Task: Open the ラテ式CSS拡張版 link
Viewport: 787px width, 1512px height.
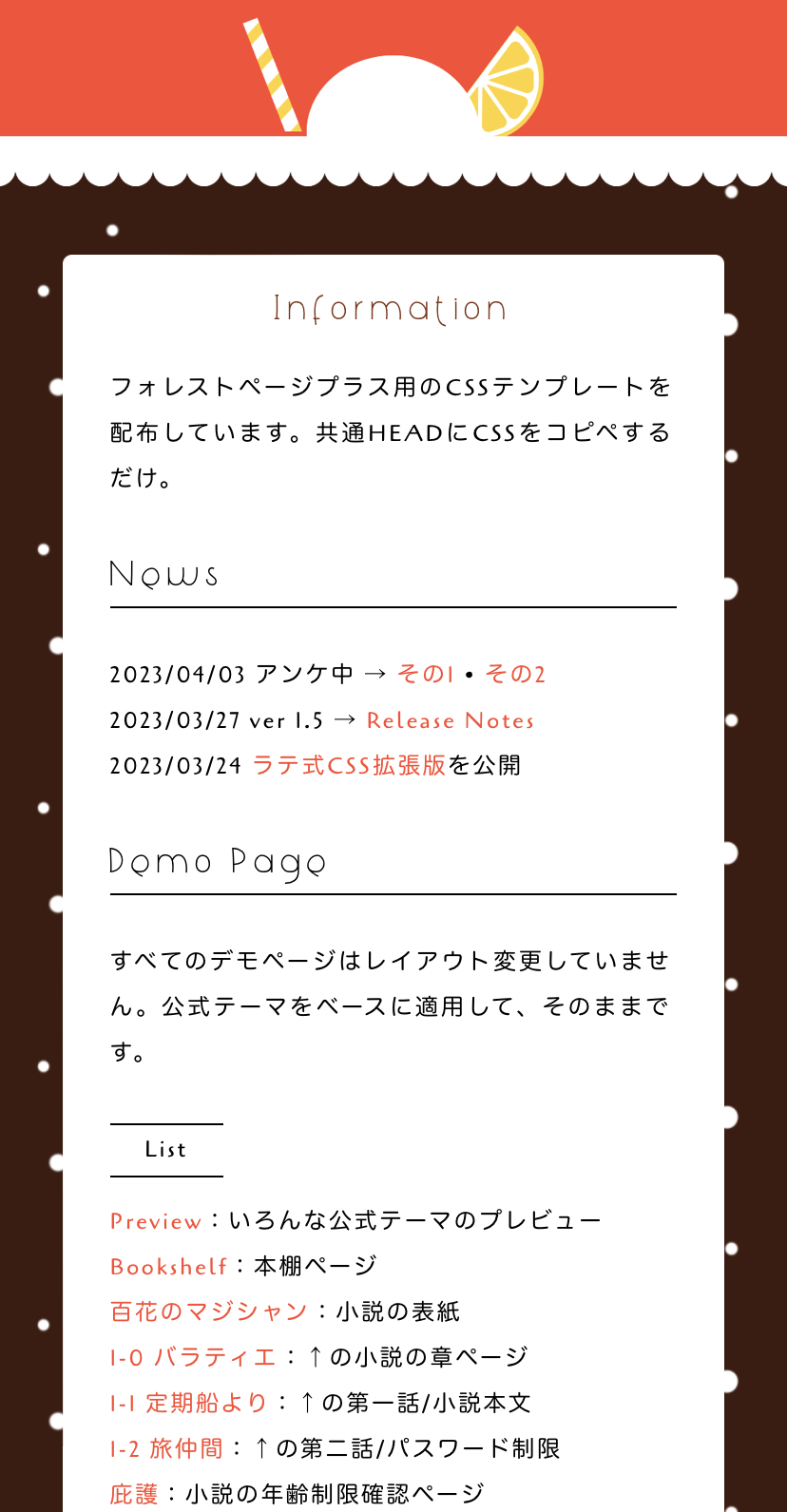Action: click(349, 765)
